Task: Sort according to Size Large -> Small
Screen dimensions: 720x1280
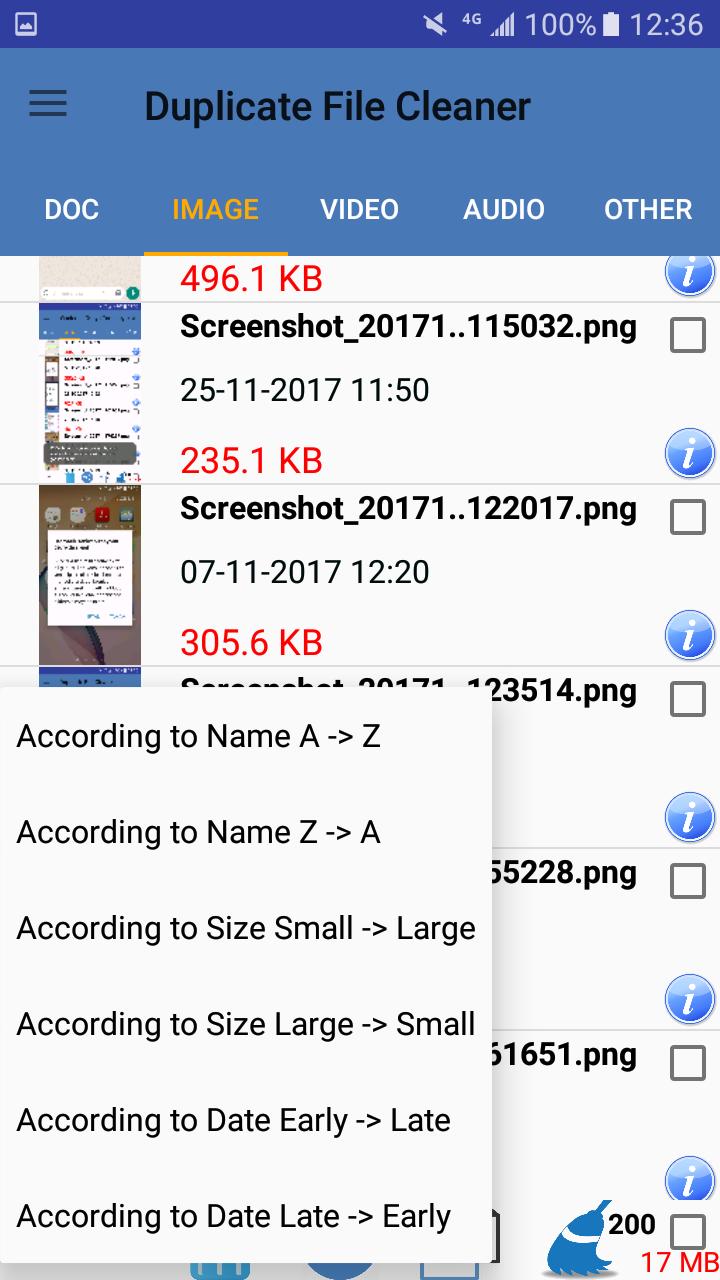Action: pyautogui.click(x=246, y=1024)
